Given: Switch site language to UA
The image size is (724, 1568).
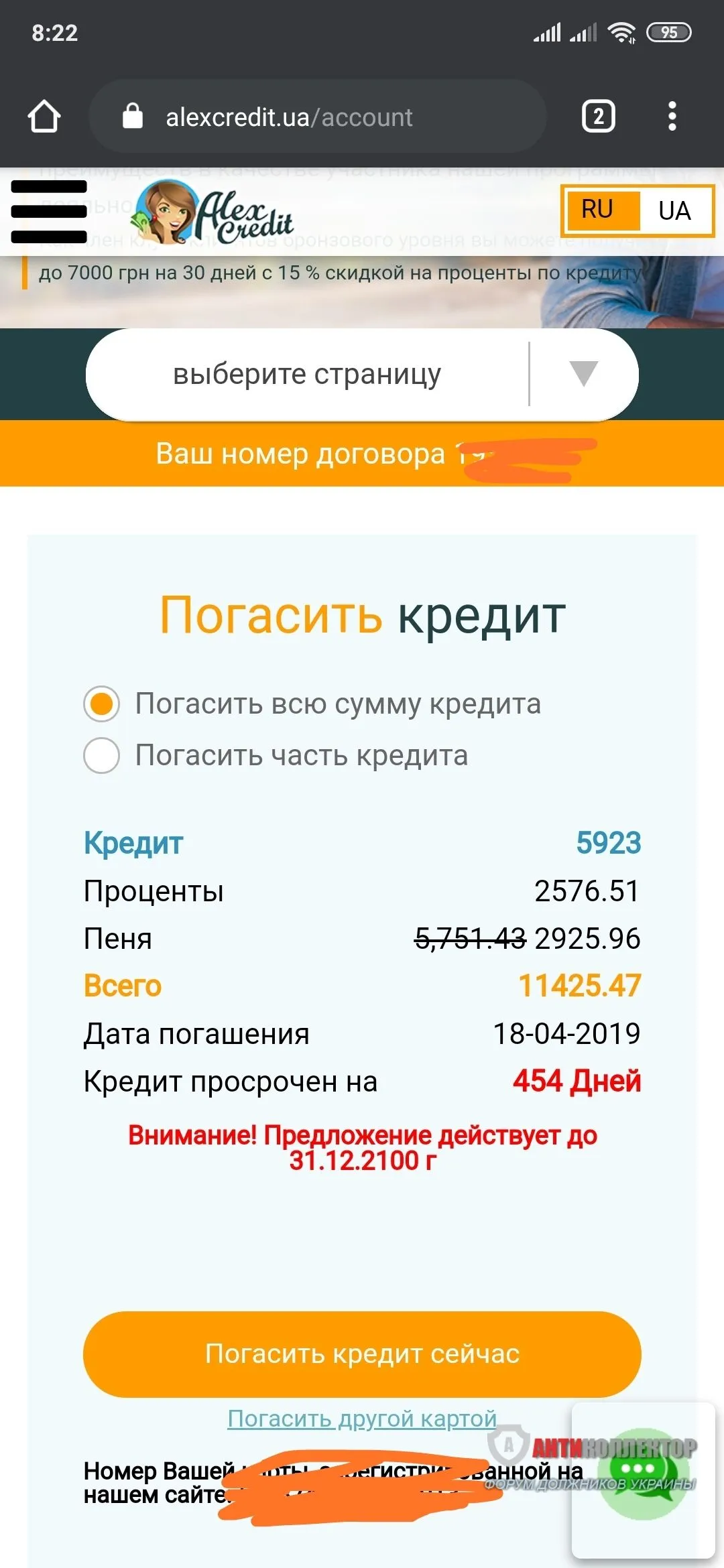Looking at the screenshot, I should [674, 210].
